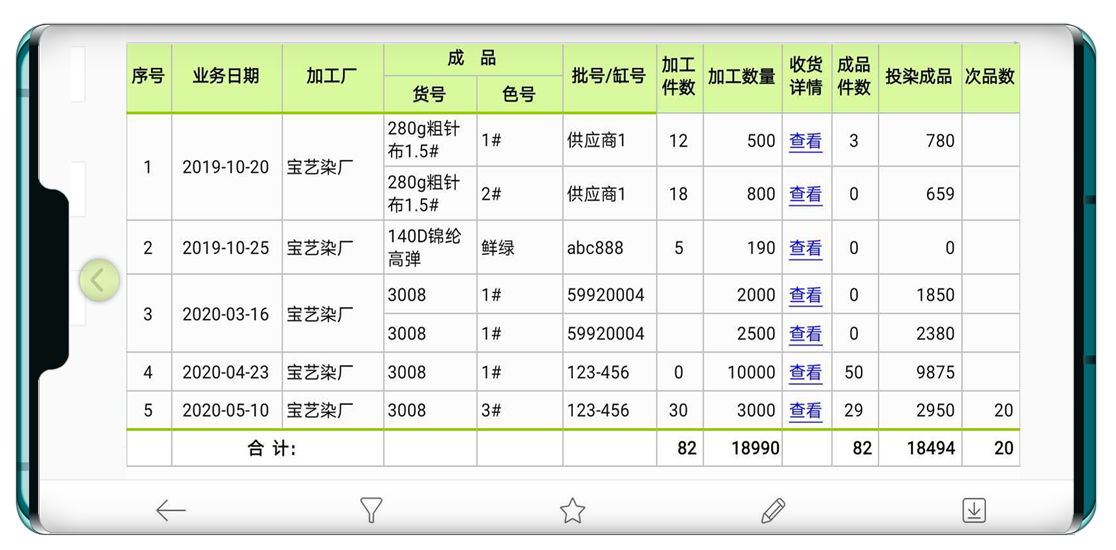This screenshot has width=1116, height=550.
Task: View 查看 details for 2020-04-23 entry
Action: (x=805, y=372)
